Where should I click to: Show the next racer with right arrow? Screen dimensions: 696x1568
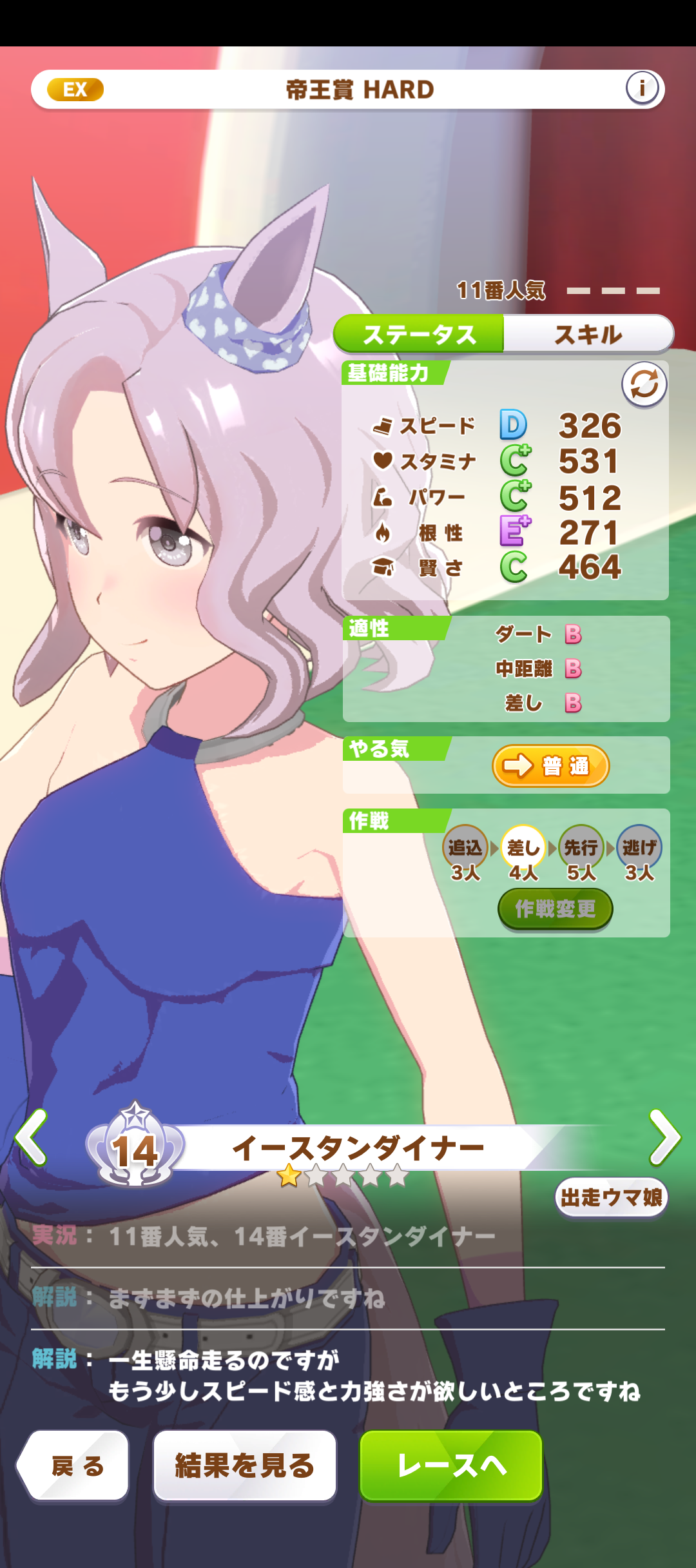[664, 1137]
